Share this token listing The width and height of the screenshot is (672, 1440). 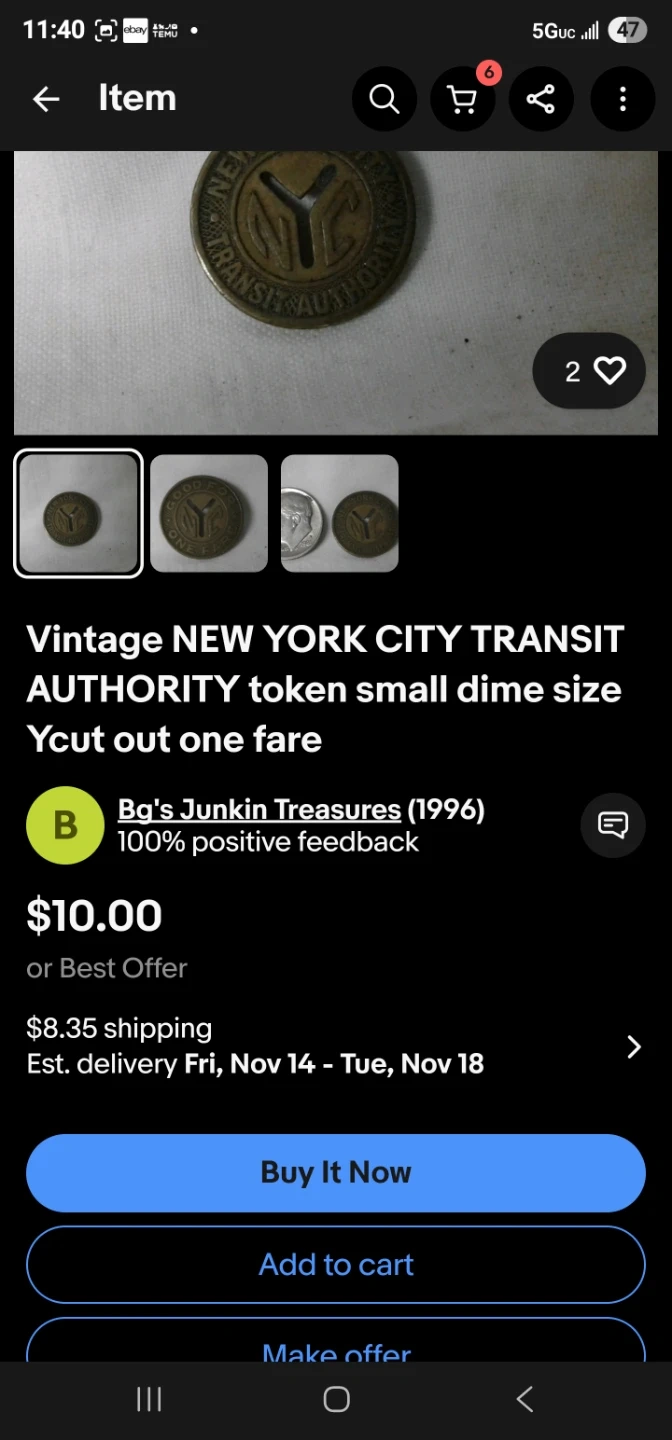click(541, 98)
